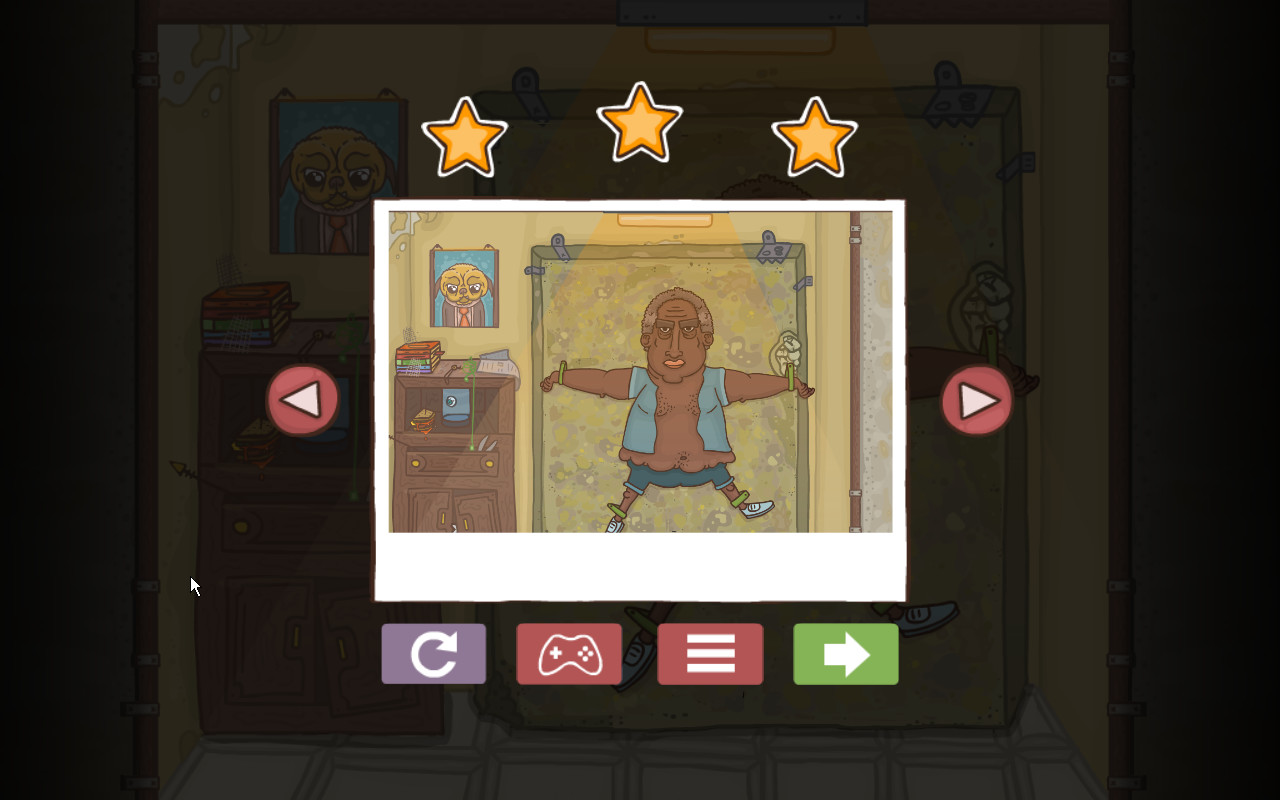1280x800 pixels.
Task: Show the next photo with right arrow
Action: pyautogui.click(x=977, y=400)
